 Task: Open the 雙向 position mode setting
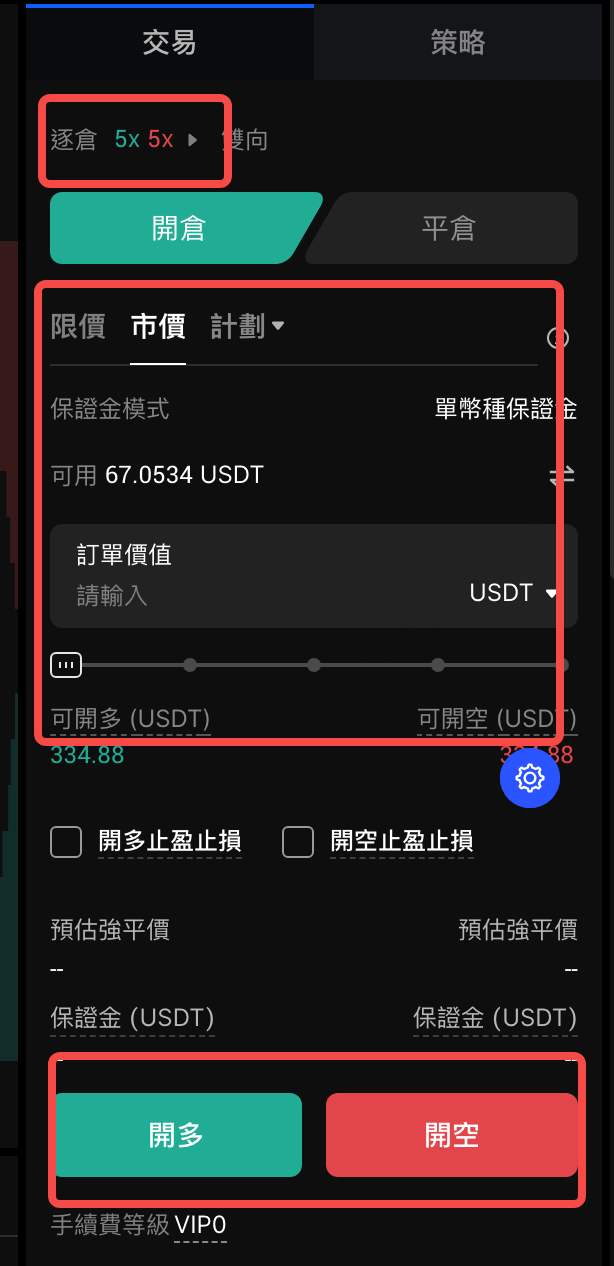(245, 140)
